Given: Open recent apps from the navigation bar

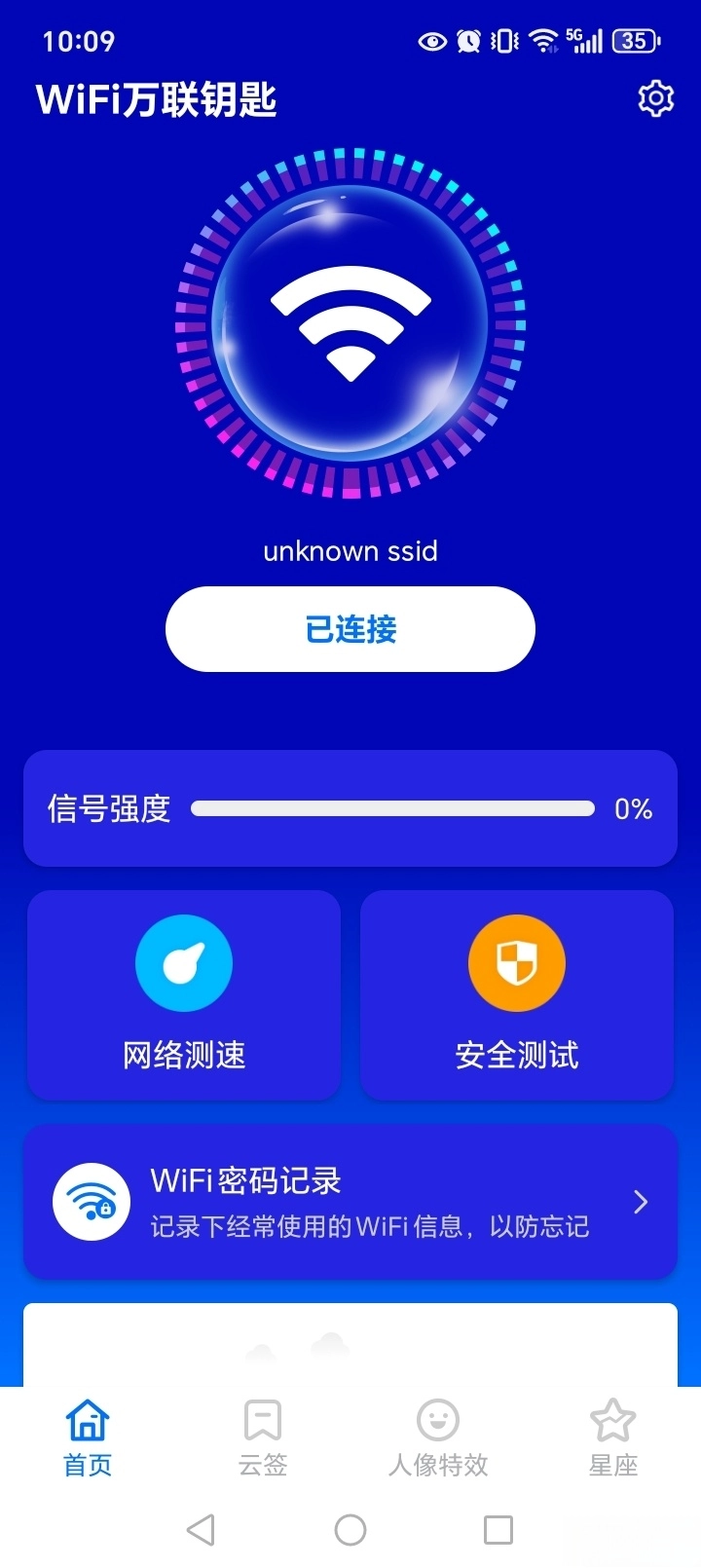Looking at the screenshot, I should coord(498,1529).
